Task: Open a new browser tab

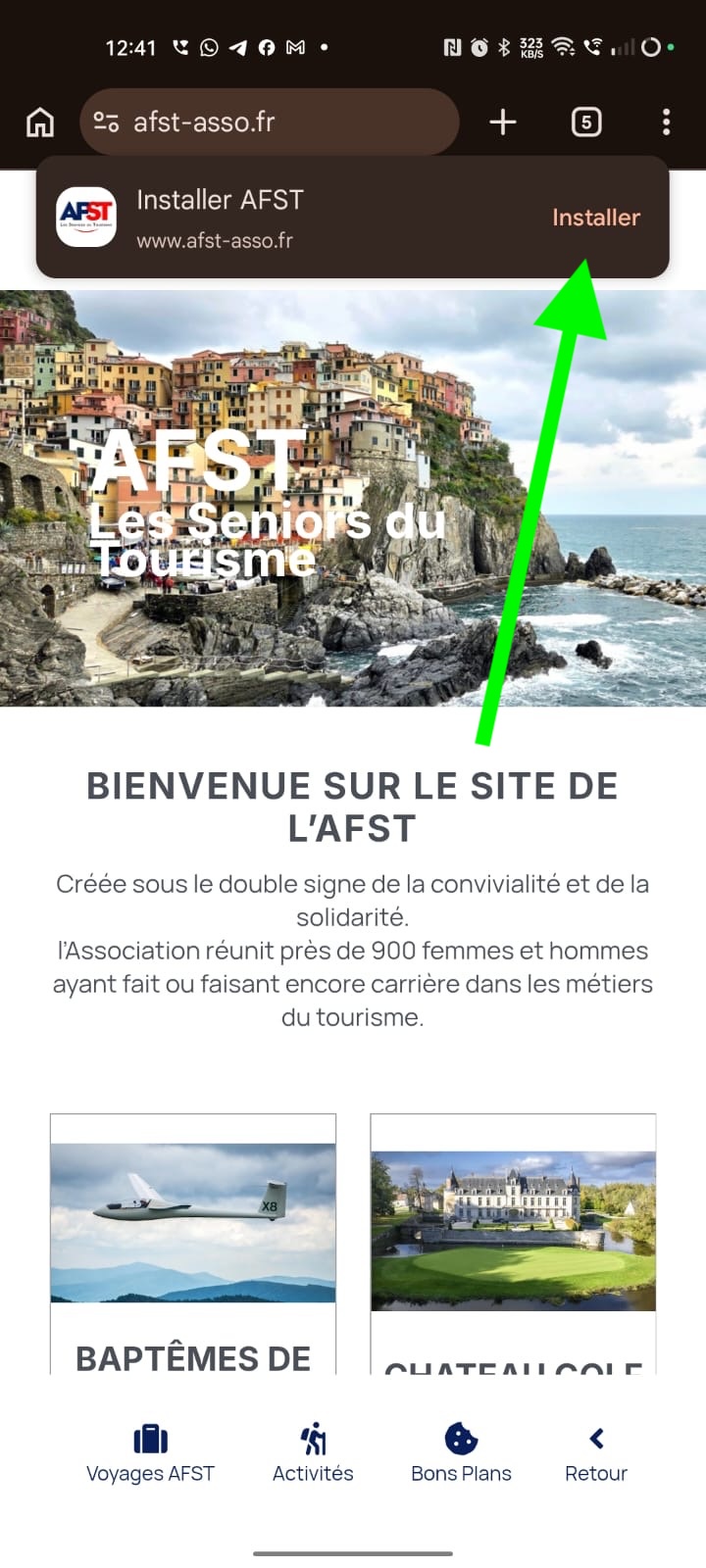Action: pyautogui.click(x=503, y=122)
